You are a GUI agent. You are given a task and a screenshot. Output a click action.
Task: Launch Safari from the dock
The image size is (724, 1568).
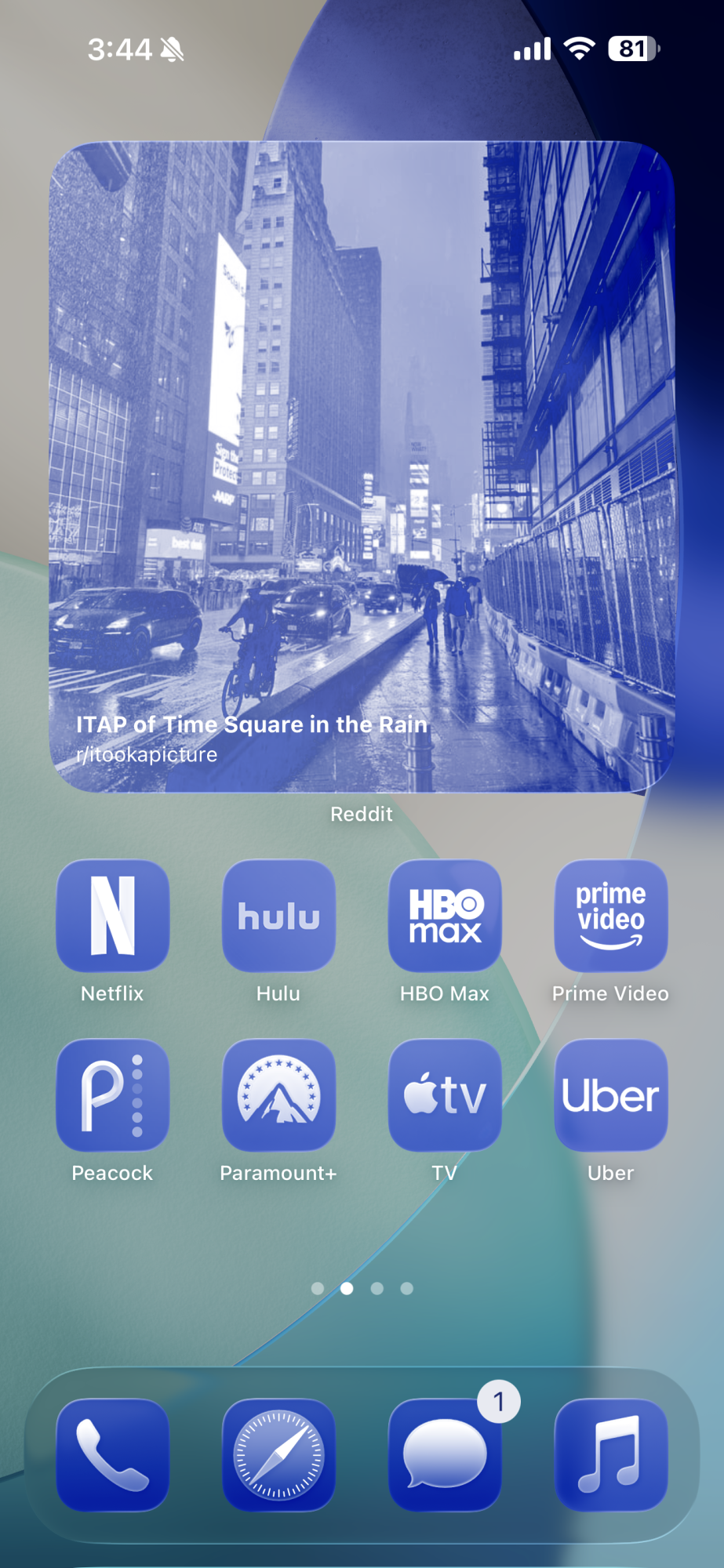click(278, 1454)
